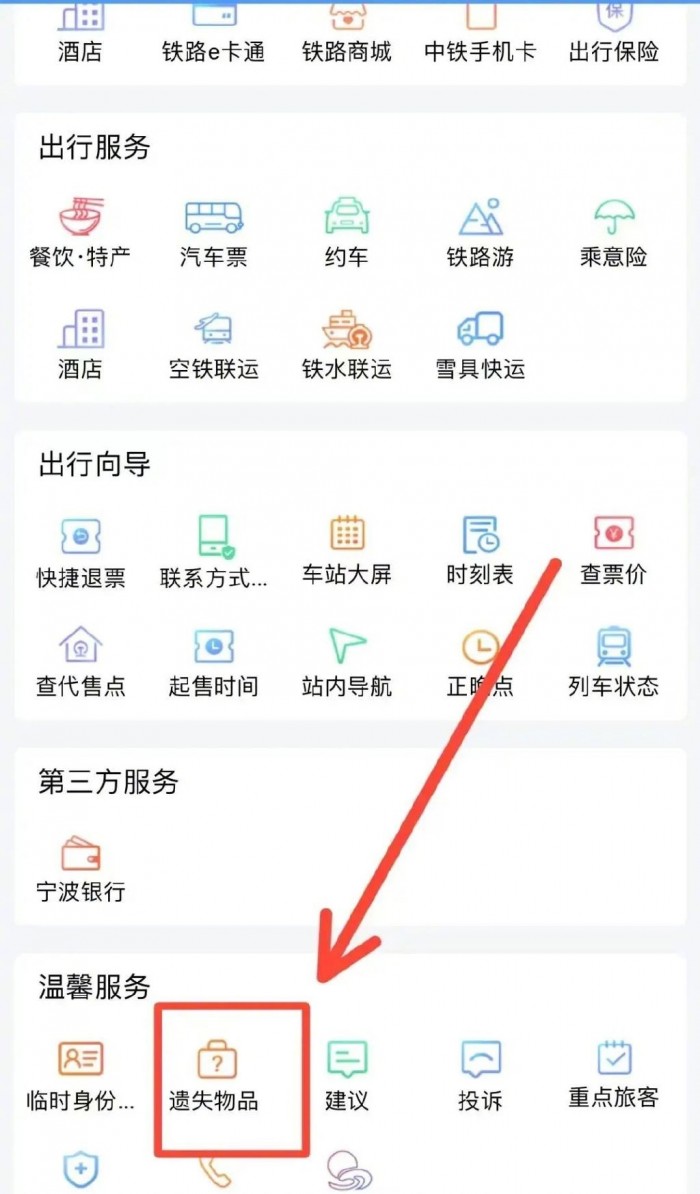Check 起售时间 sale start times

(213, 662)
